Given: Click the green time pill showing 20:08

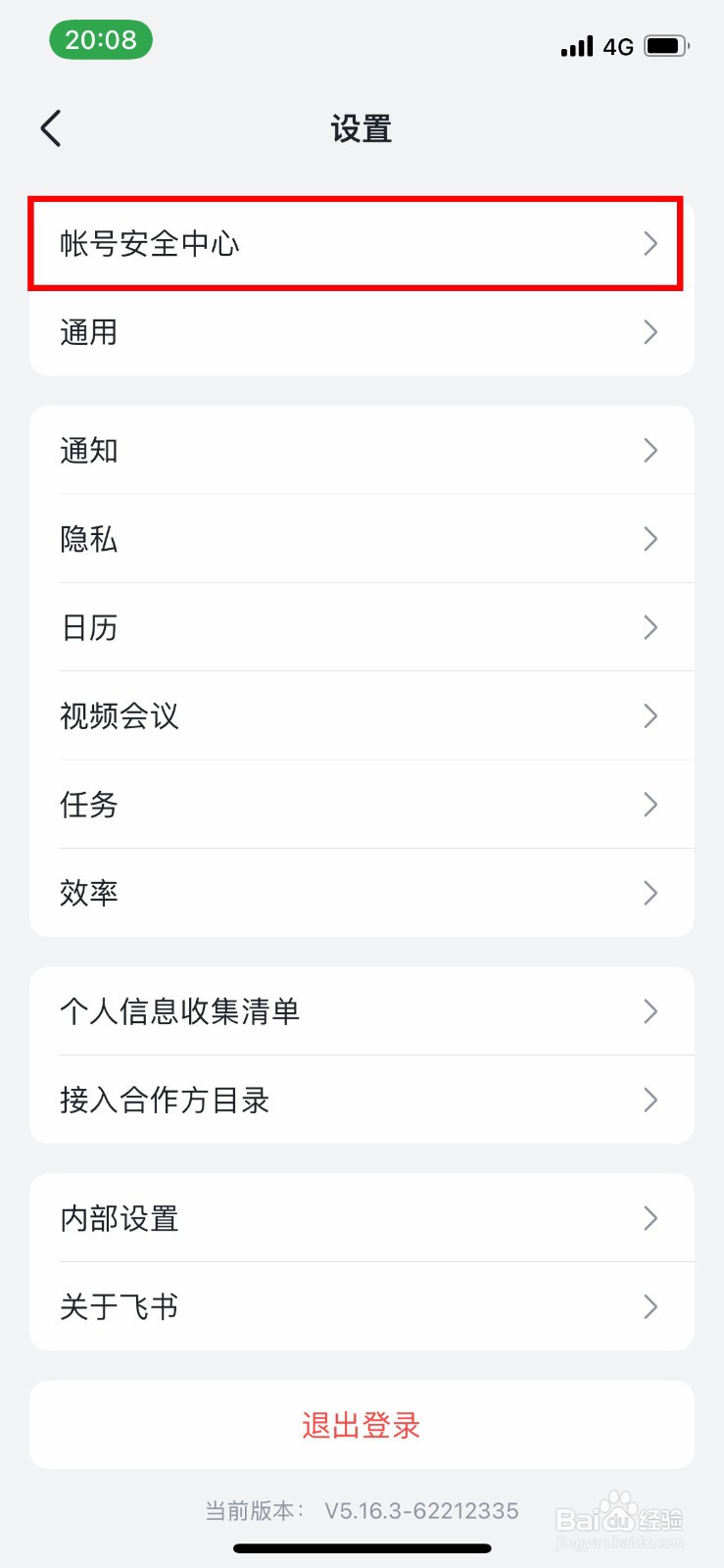Looking at the screenshot, I should coord(102,40).
